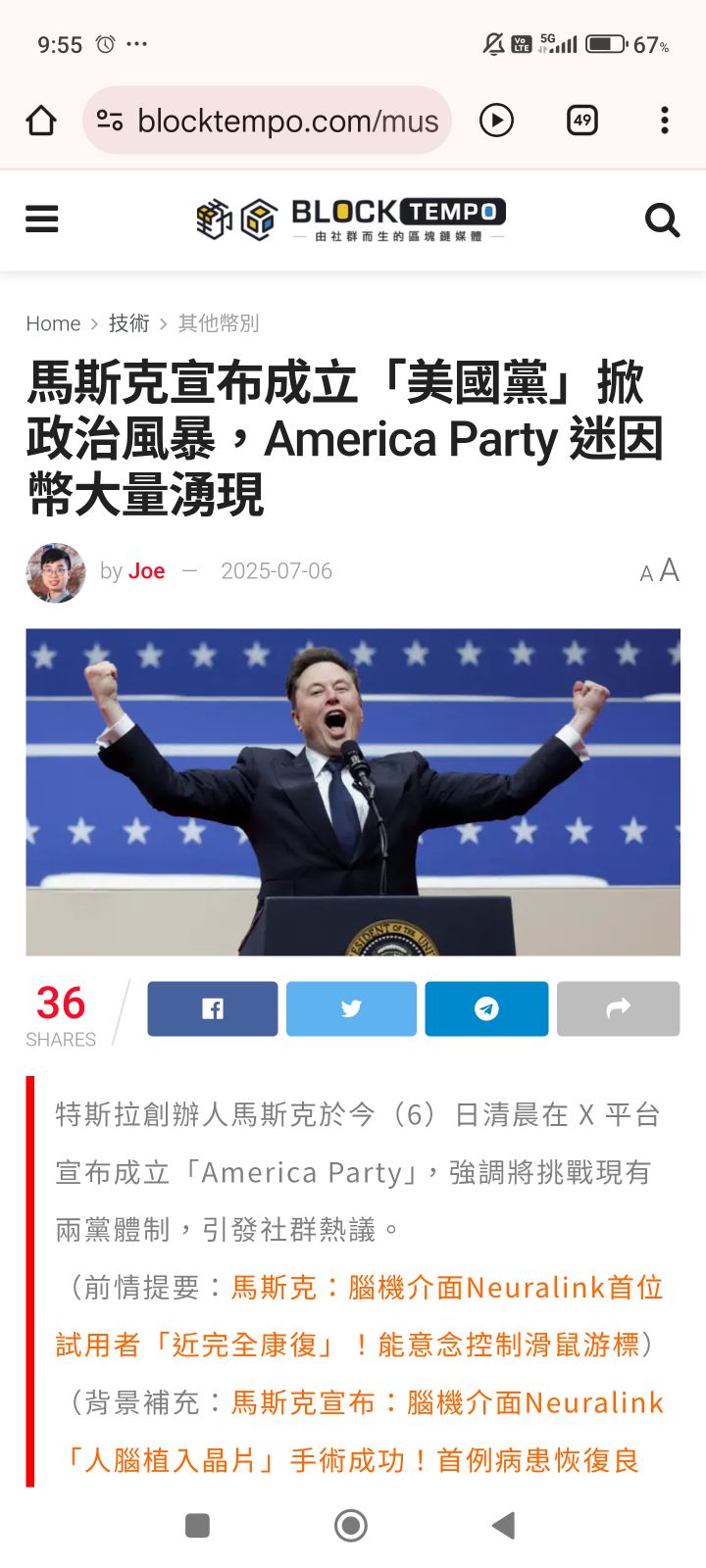Image resolution: width=706 pixels, height=1568 pixels.
Task: Change the article font size
Action: click(660, 571)
